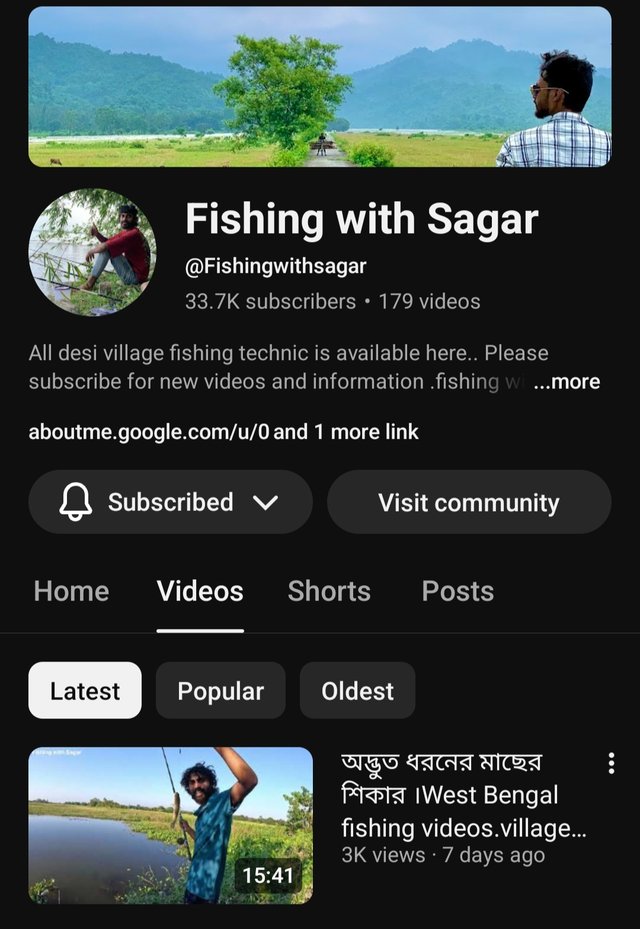This screenshot has height=929, width=640.
Task: Open options menu for the fishing video
Action: click(x=611, y=764)
